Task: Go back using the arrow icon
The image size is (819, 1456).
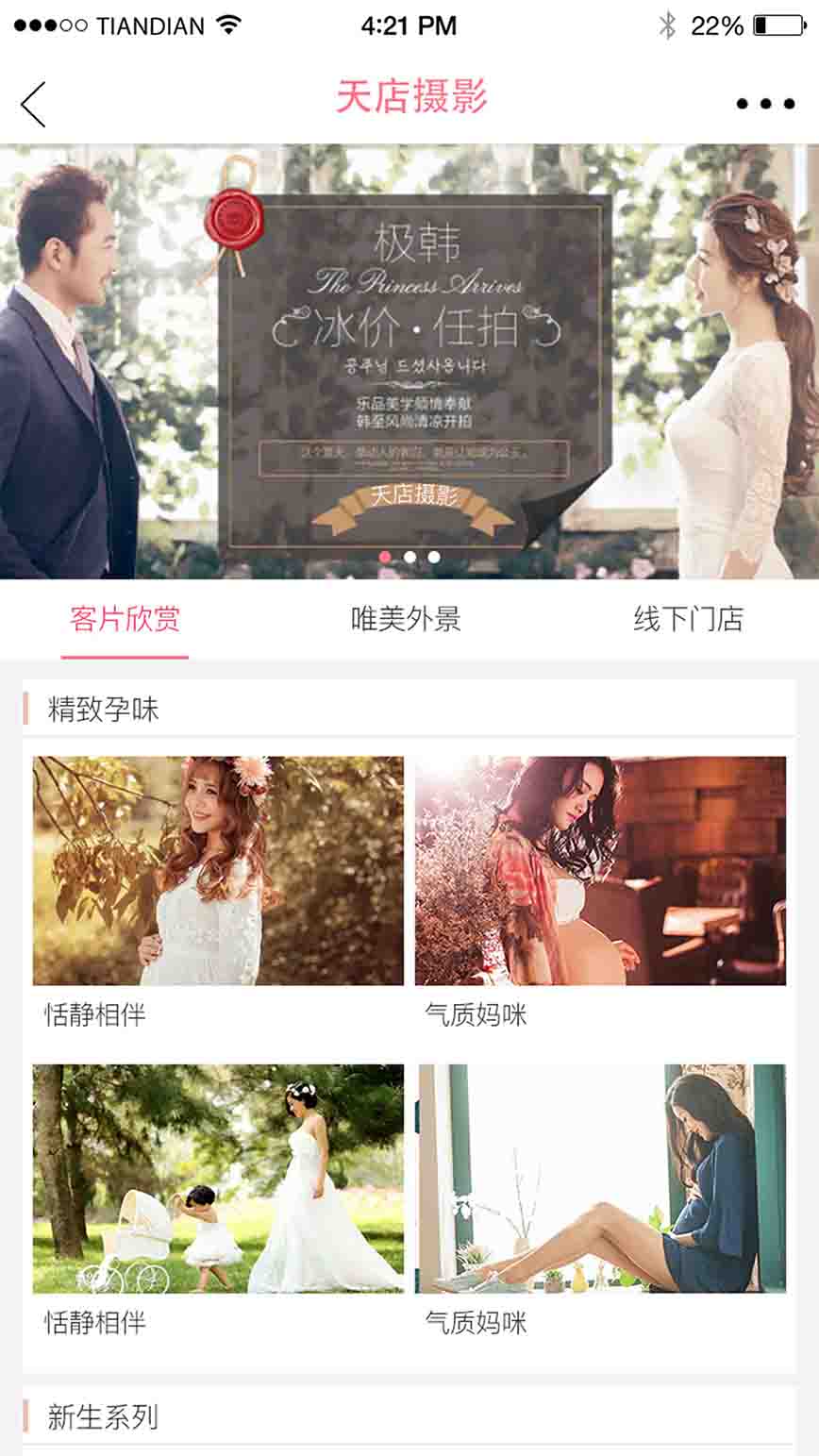Action: point(34,104)
